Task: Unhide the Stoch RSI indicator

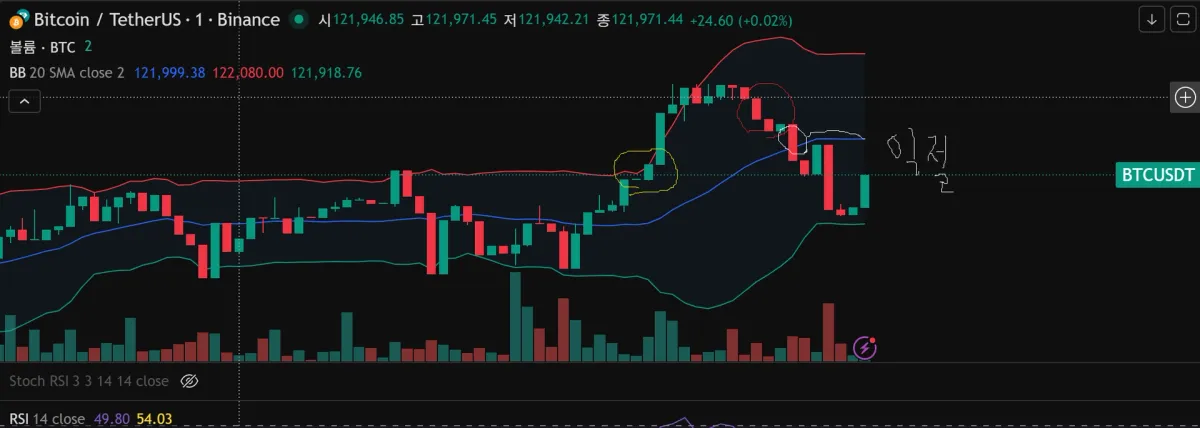Action: click(x=189, y=381)
